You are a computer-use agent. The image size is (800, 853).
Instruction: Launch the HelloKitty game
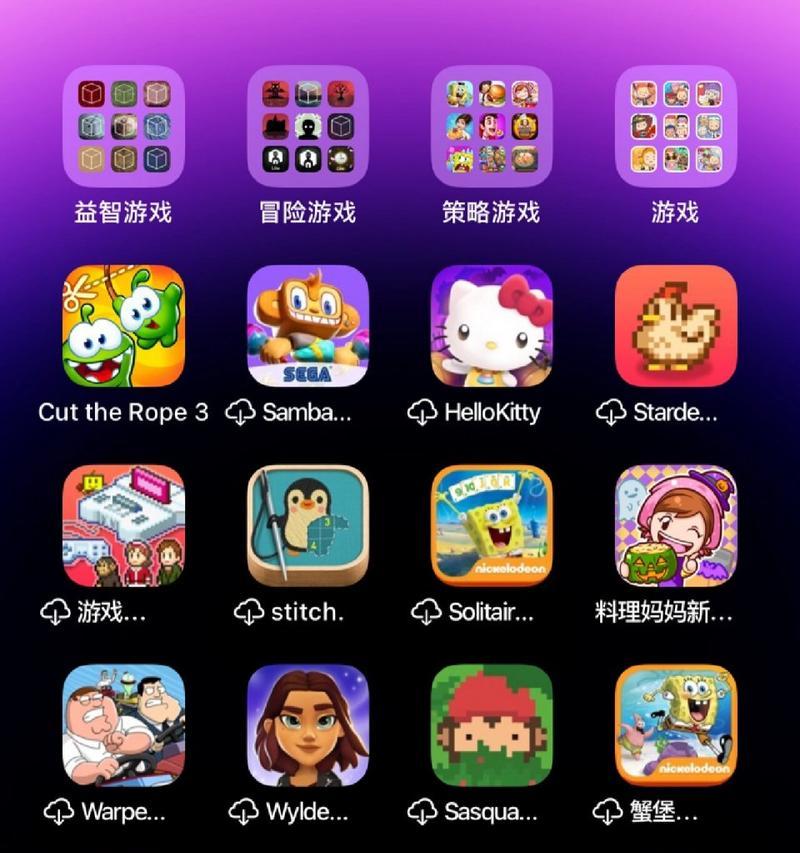491,326
